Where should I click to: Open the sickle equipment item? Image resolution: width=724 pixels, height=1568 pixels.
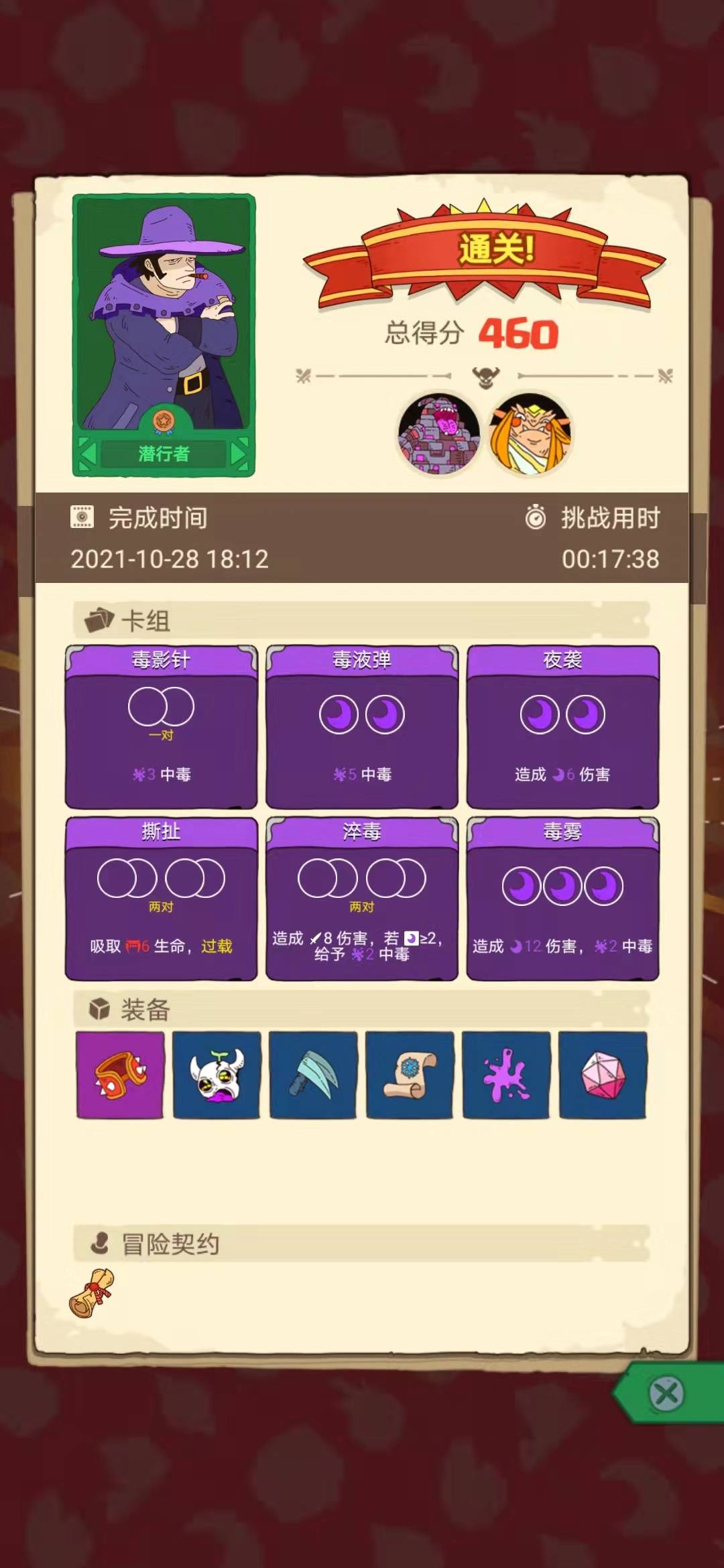pyautogui.click(x=313, y=1075)
